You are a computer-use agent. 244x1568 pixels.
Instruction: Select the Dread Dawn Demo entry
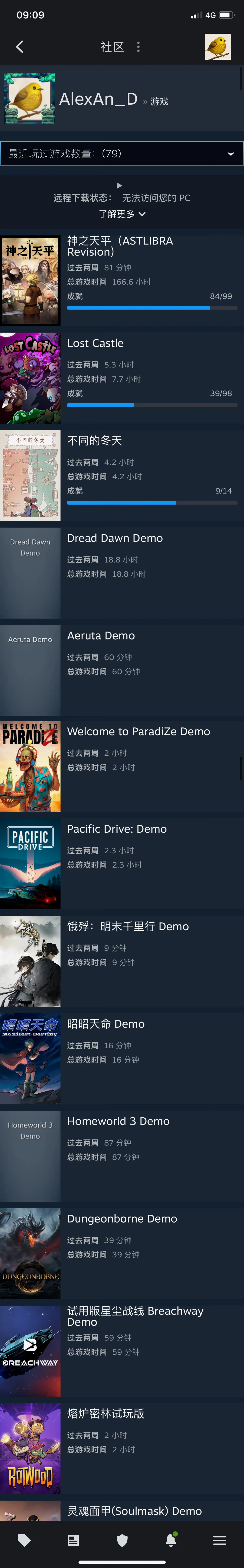tap(115, 538)
